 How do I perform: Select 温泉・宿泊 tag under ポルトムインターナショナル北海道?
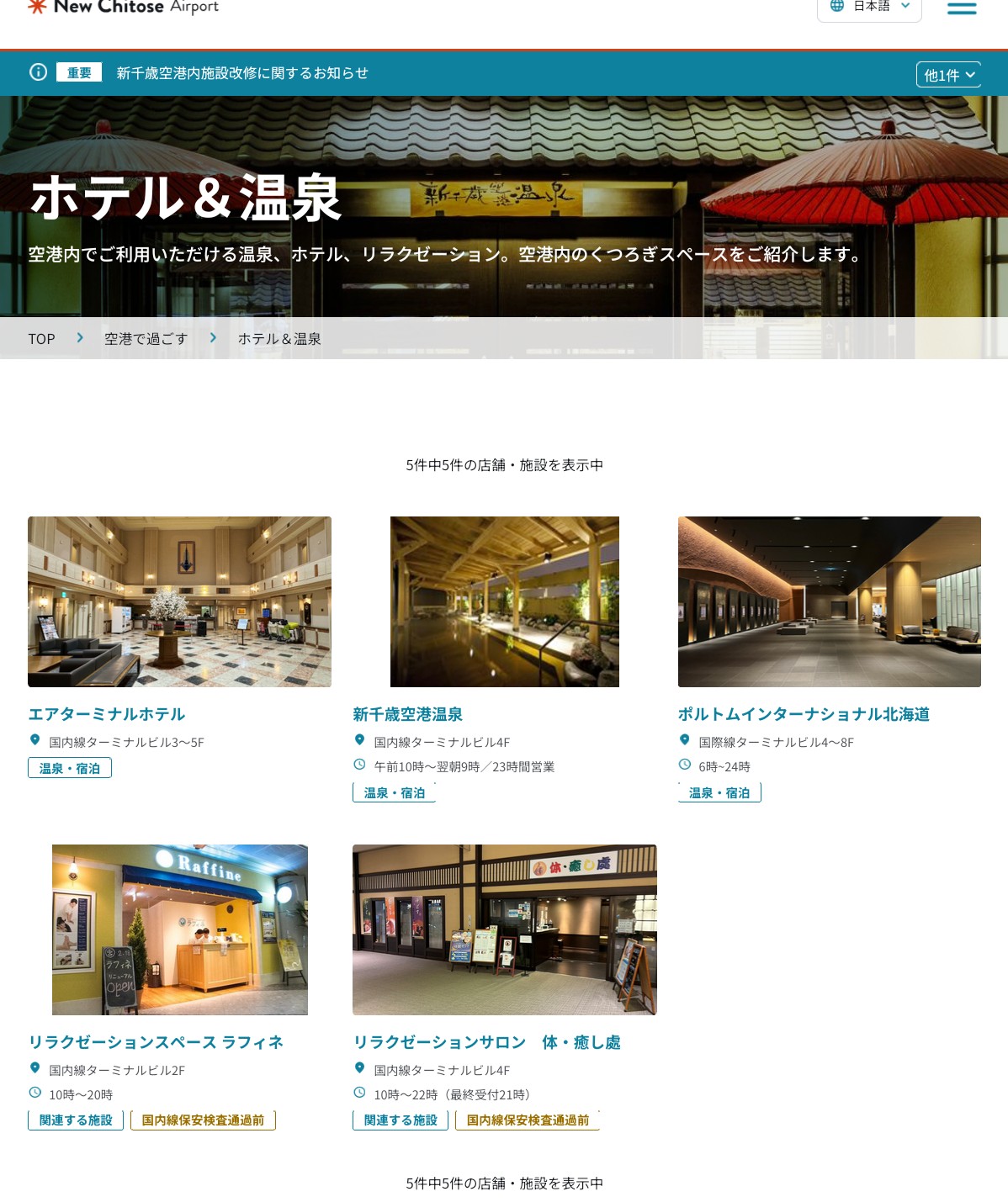click(719, 792)
